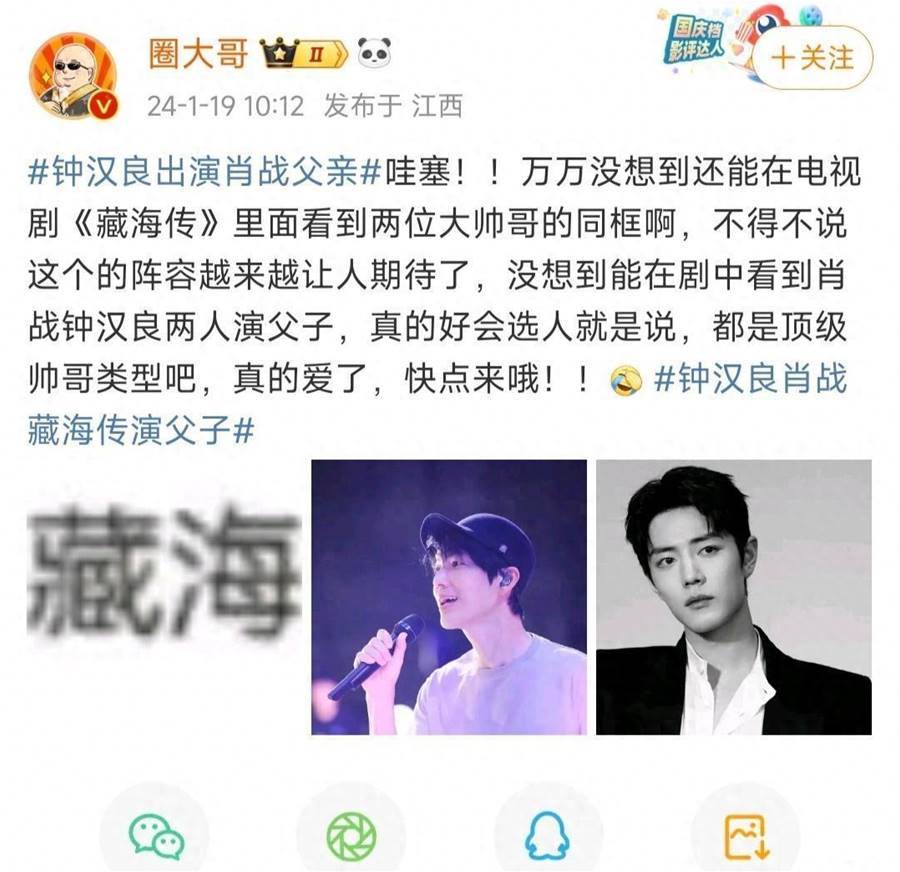Share the post to QQ
Screen dimensions: 900x872
pyautogui.click(x=547, y=835)
